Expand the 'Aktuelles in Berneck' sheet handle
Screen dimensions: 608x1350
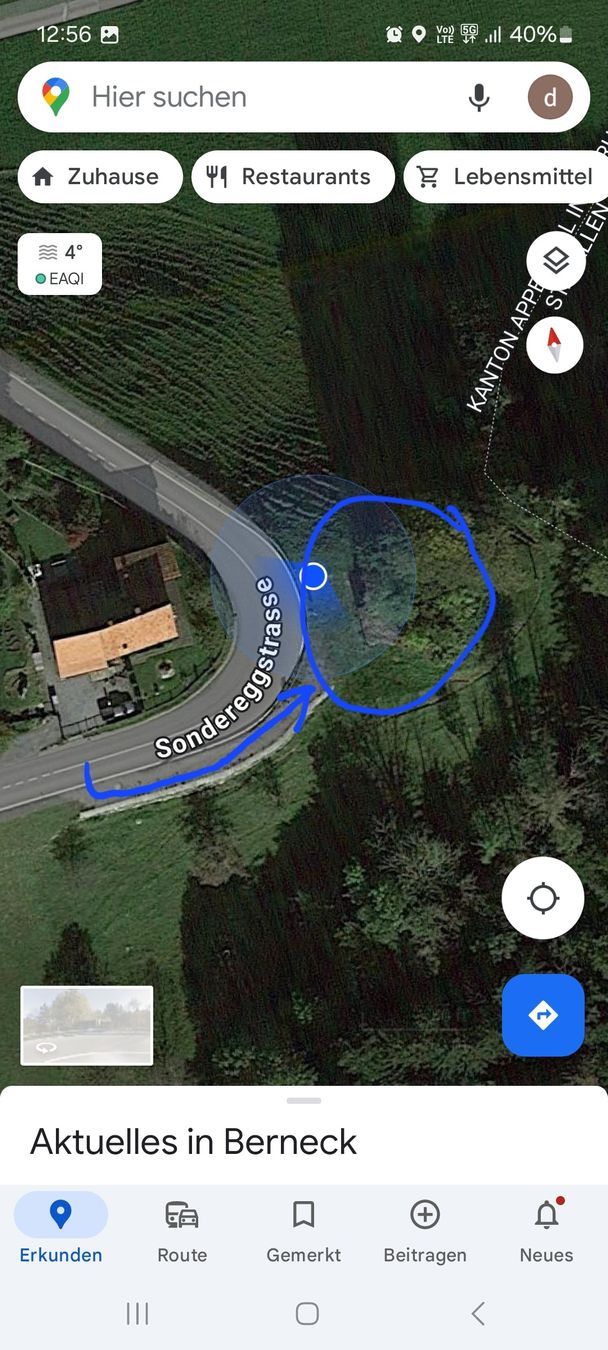(x=304, y=1100)
